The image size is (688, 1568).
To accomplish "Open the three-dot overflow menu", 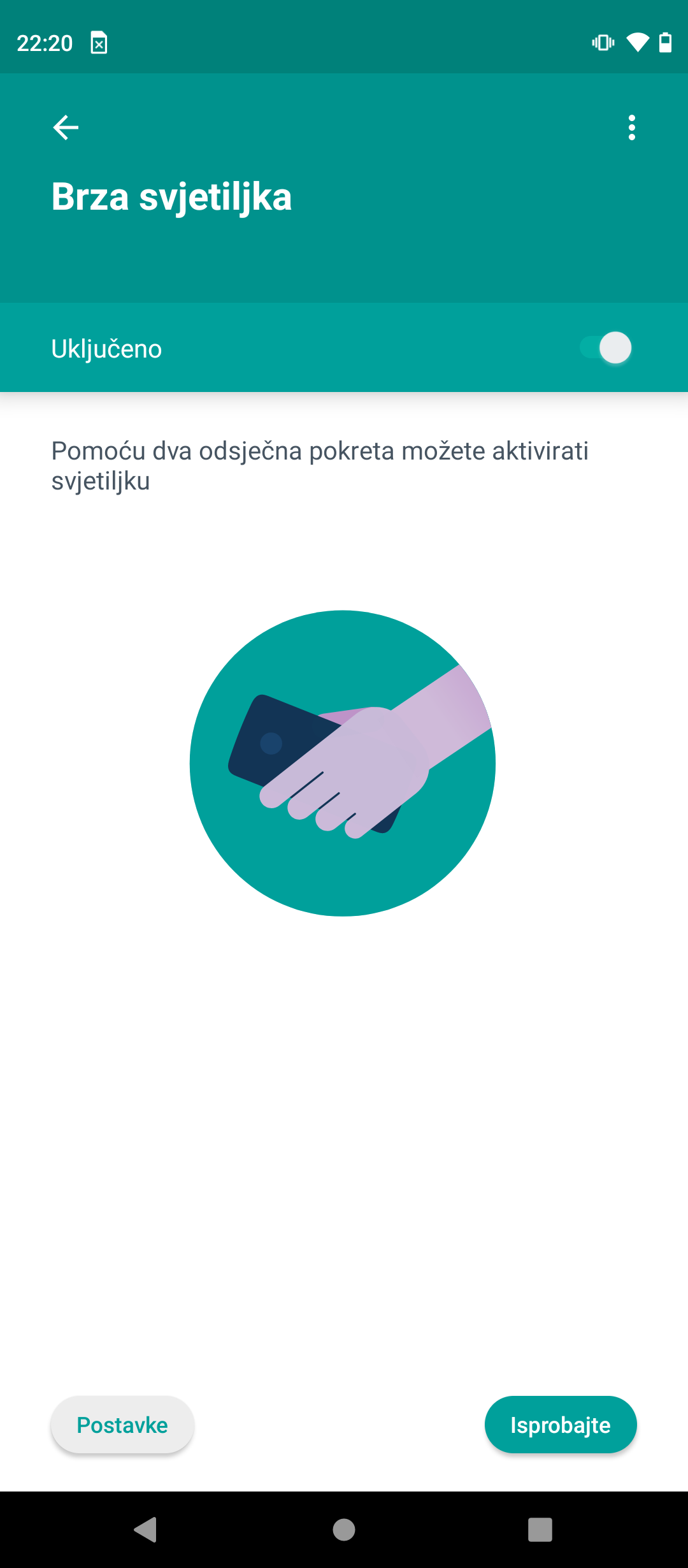I will (x=631, y=127).
